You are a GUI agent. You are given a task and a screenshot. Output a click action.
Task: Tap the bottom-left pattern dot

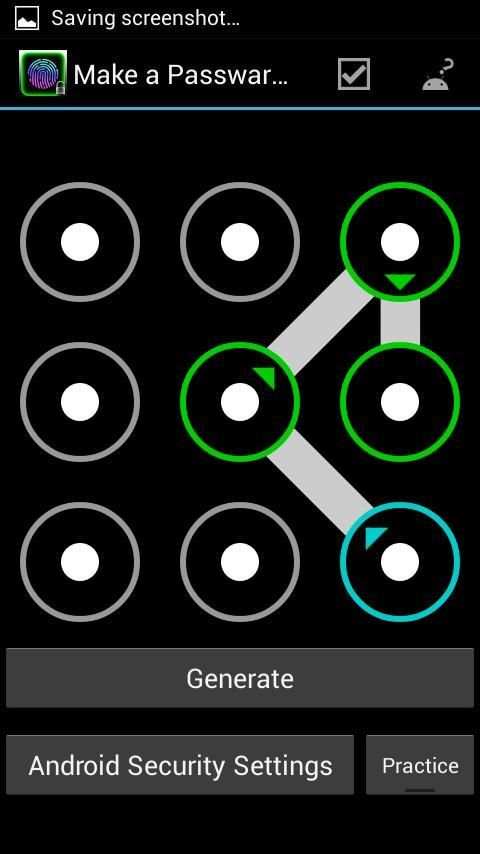point(80,562)
